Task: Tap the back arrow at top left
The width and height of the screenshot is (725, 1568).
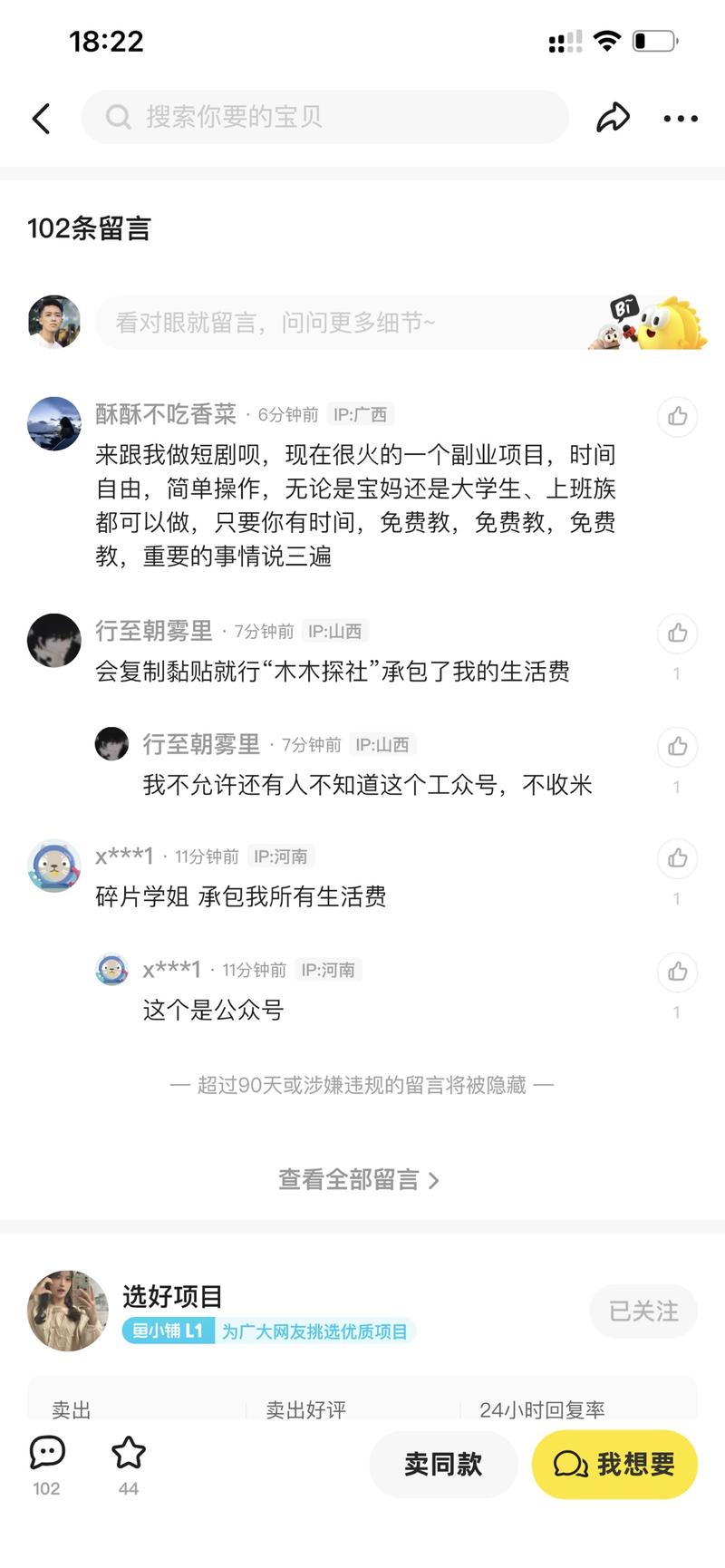Action: (x=40, y=118)
